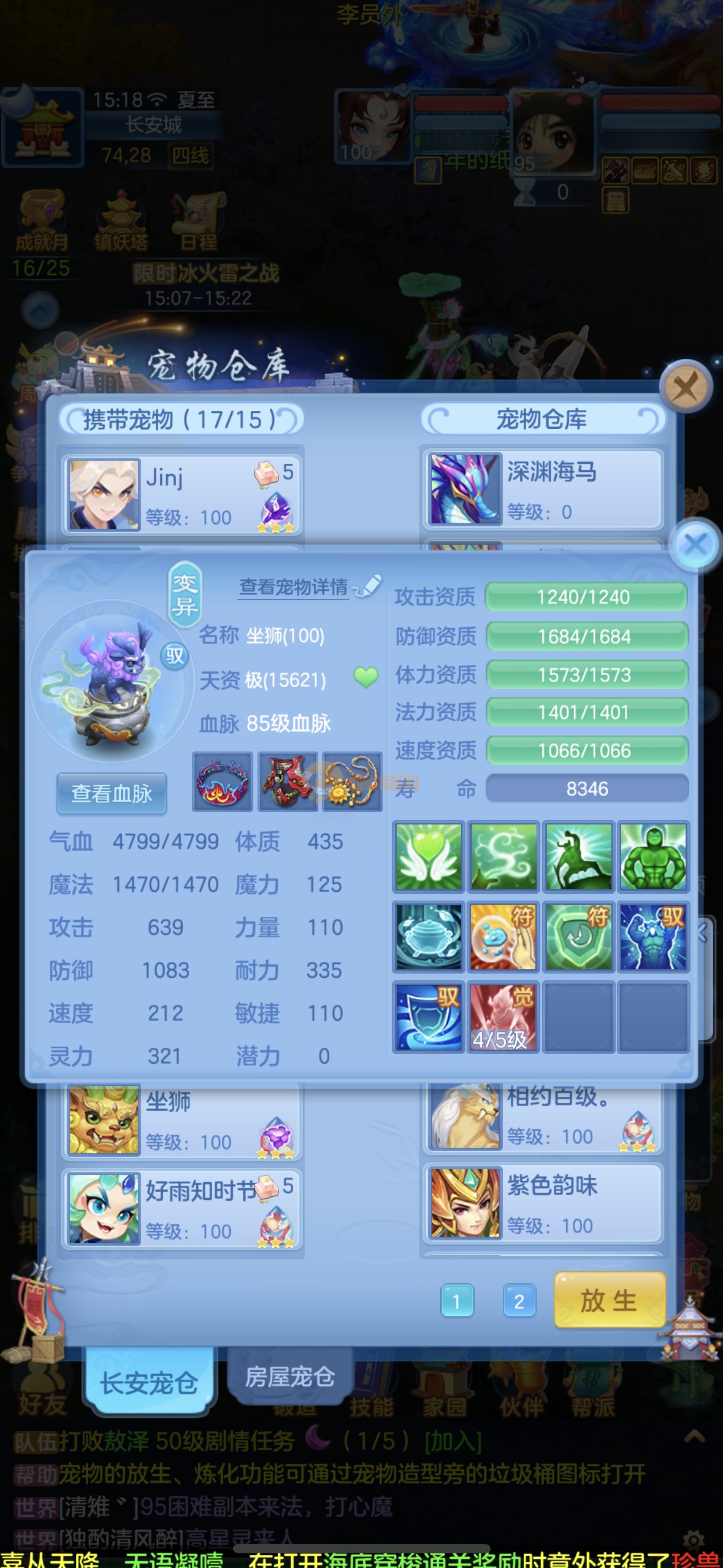This screenshot has height=1568, width=723.
Task: Tap the 放生 release button
Action: click(609, 1300)
